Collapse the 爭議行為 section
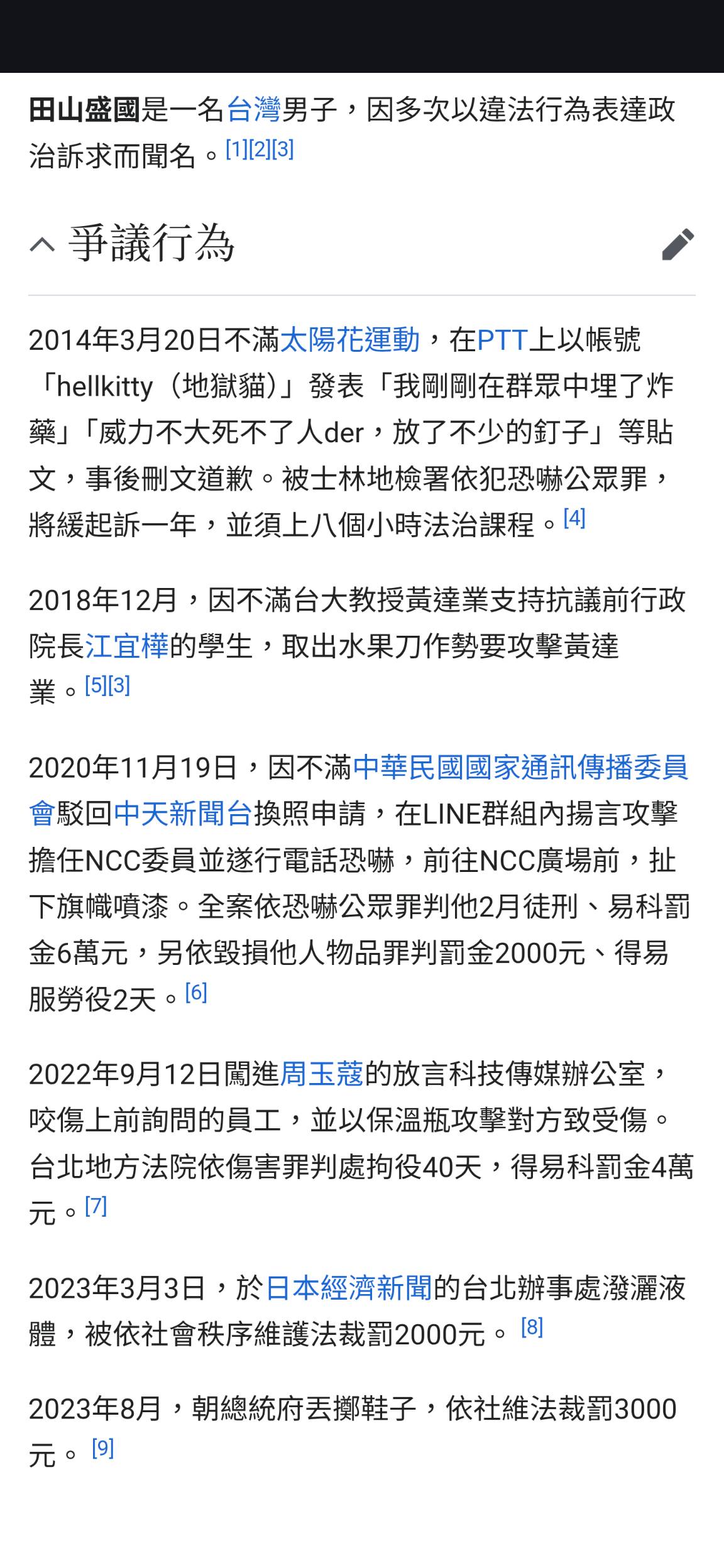The height and width of the screenshot is (1568, 724). click(x=42, y=244)
